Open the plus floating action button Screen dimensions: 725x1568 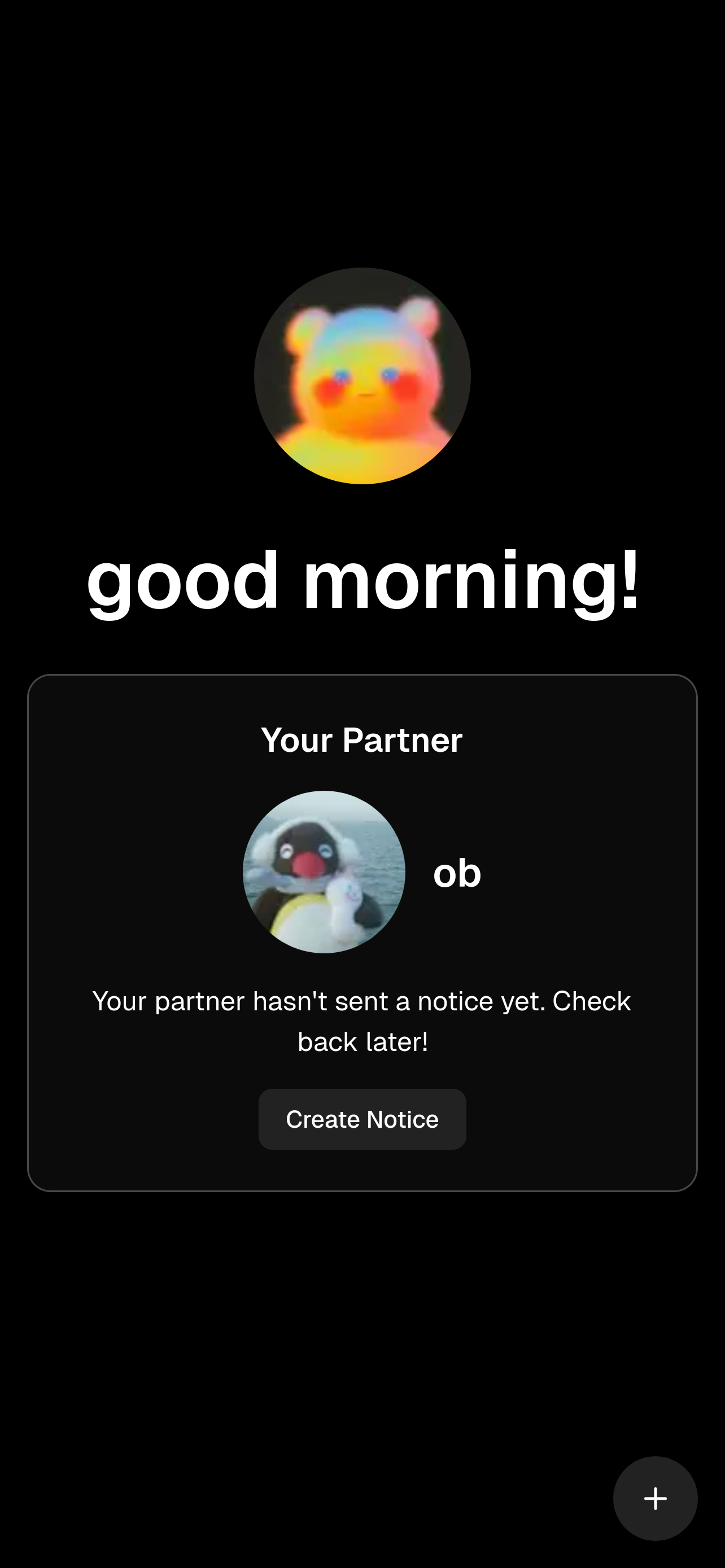[x=654, y=1498]
